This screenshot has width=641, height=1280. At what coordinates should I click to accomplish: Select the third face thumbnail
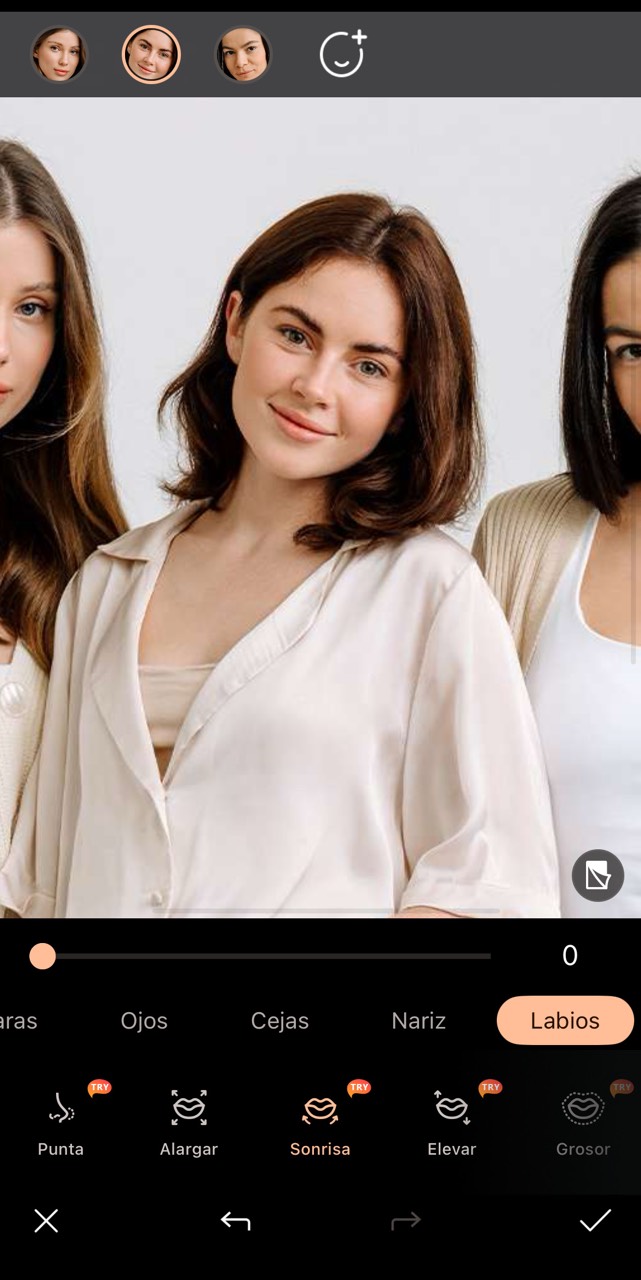(243, 54)
